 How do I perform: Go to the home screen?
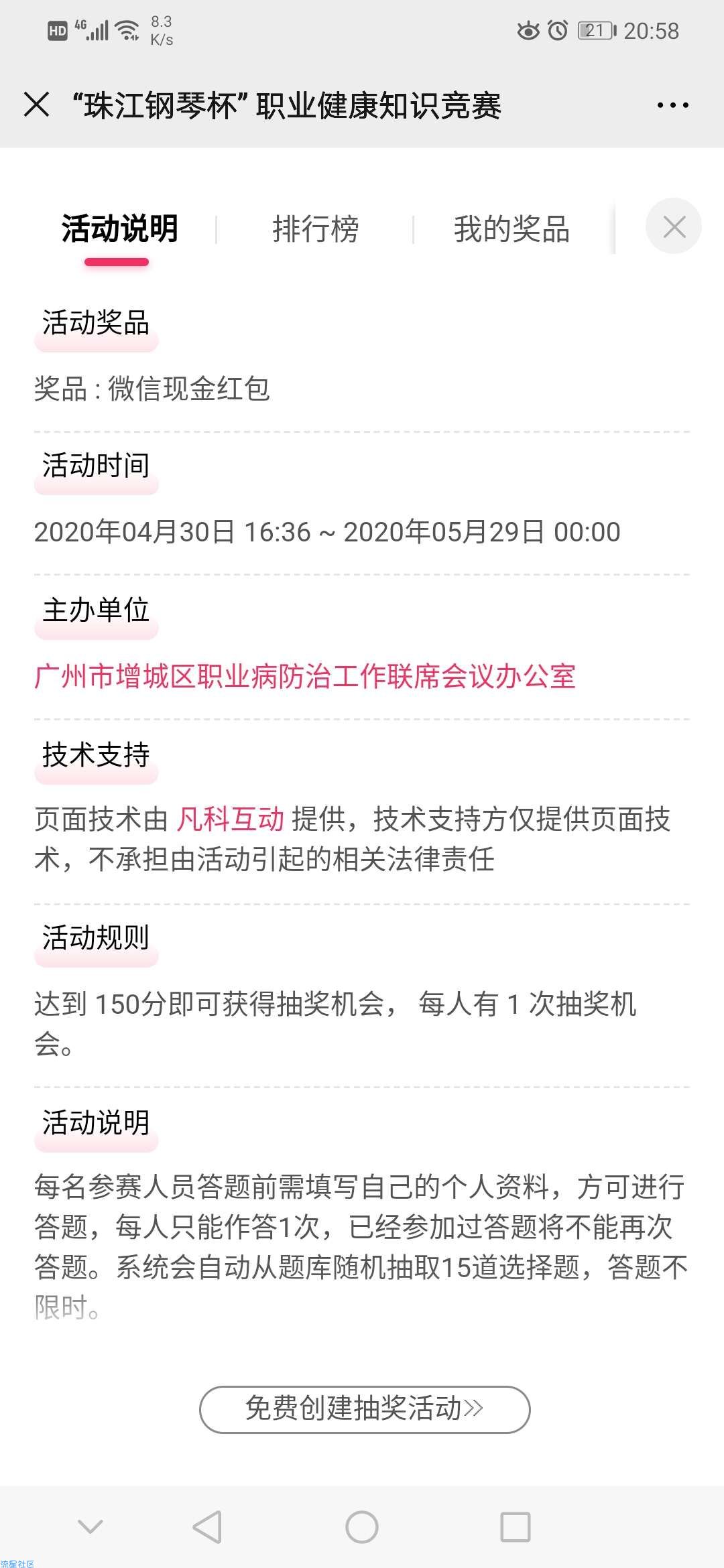pyautogui.click(x=362, y=1527)
